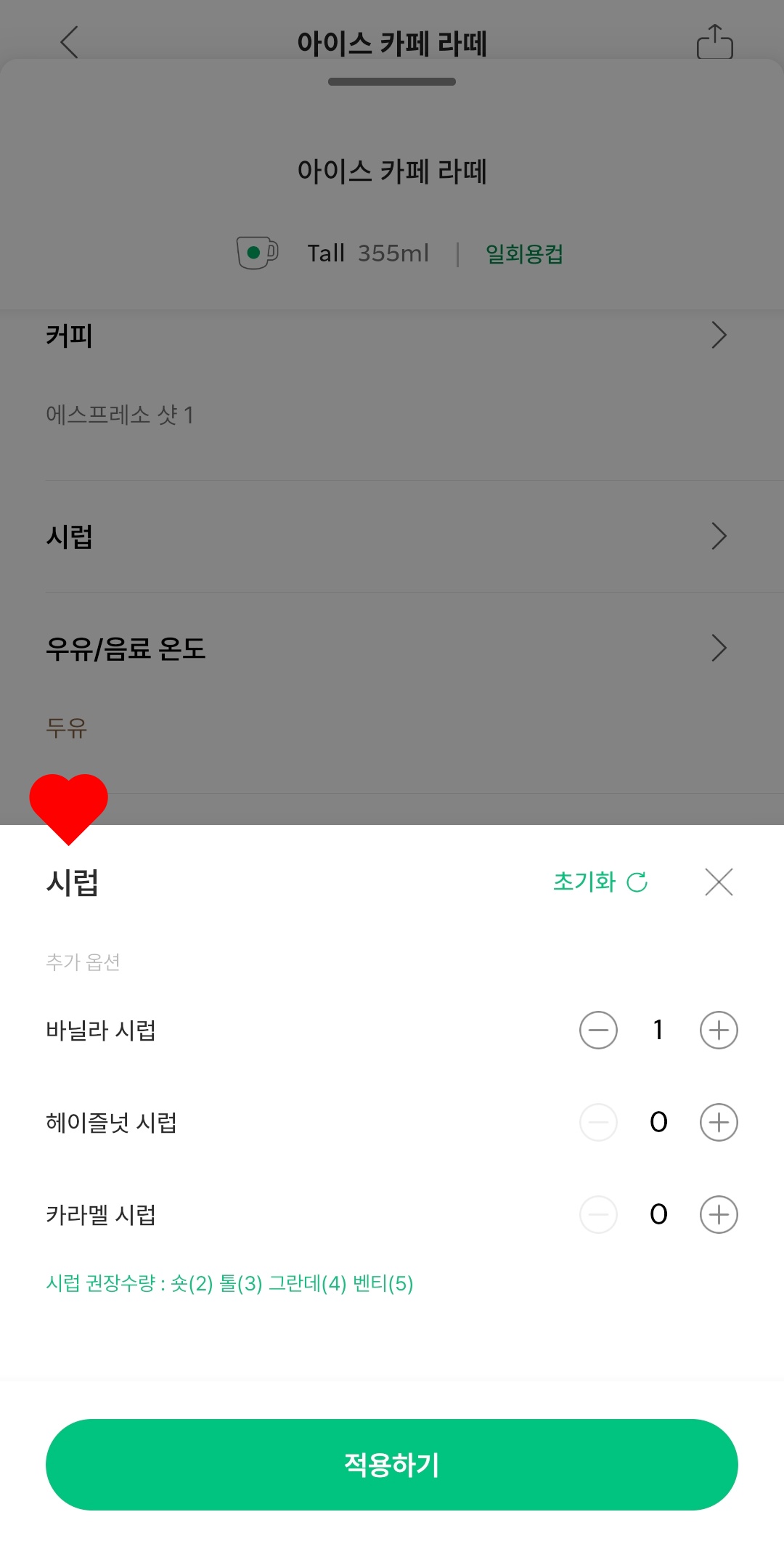
Task: Decrease 바닐라 시럽 with the minus icon
Action: coord(597,1030)
